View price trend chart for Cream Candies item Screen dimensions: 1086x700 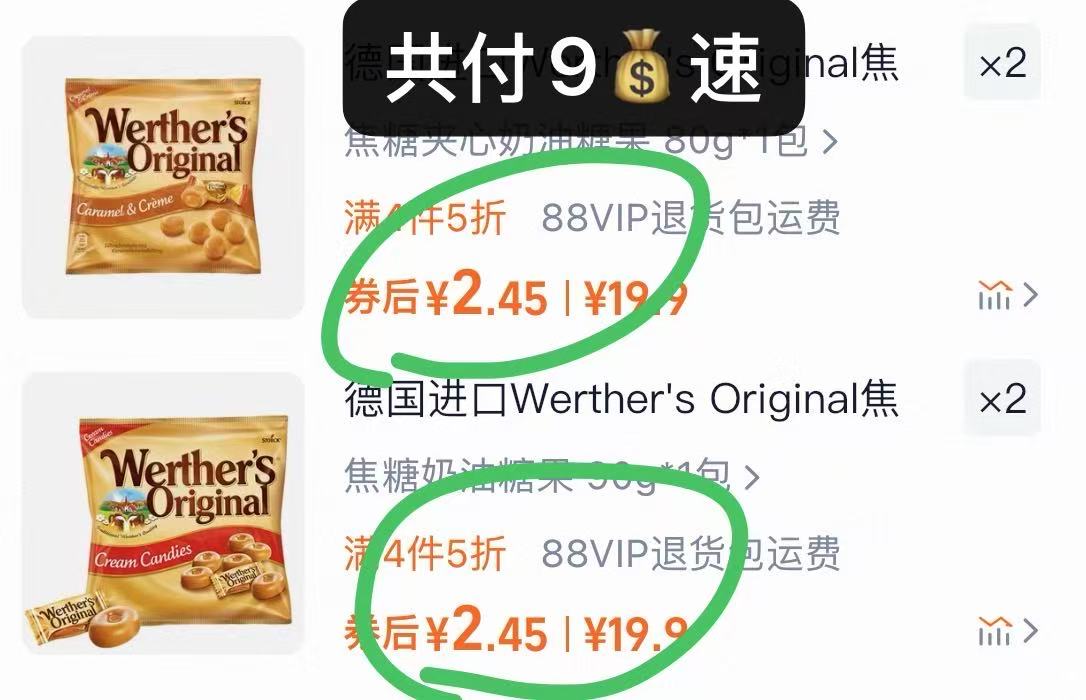tap(1008, 631)
